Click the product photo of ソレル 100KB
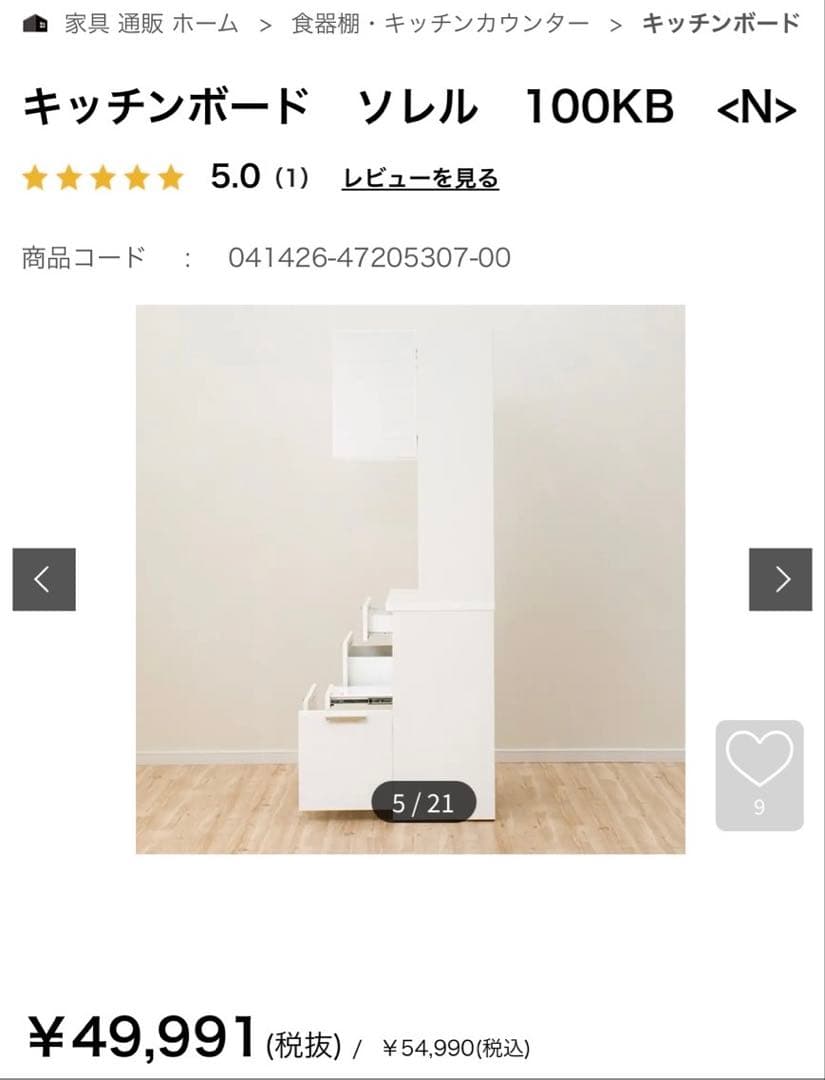The image size is (825, 1080). [412, 580]
